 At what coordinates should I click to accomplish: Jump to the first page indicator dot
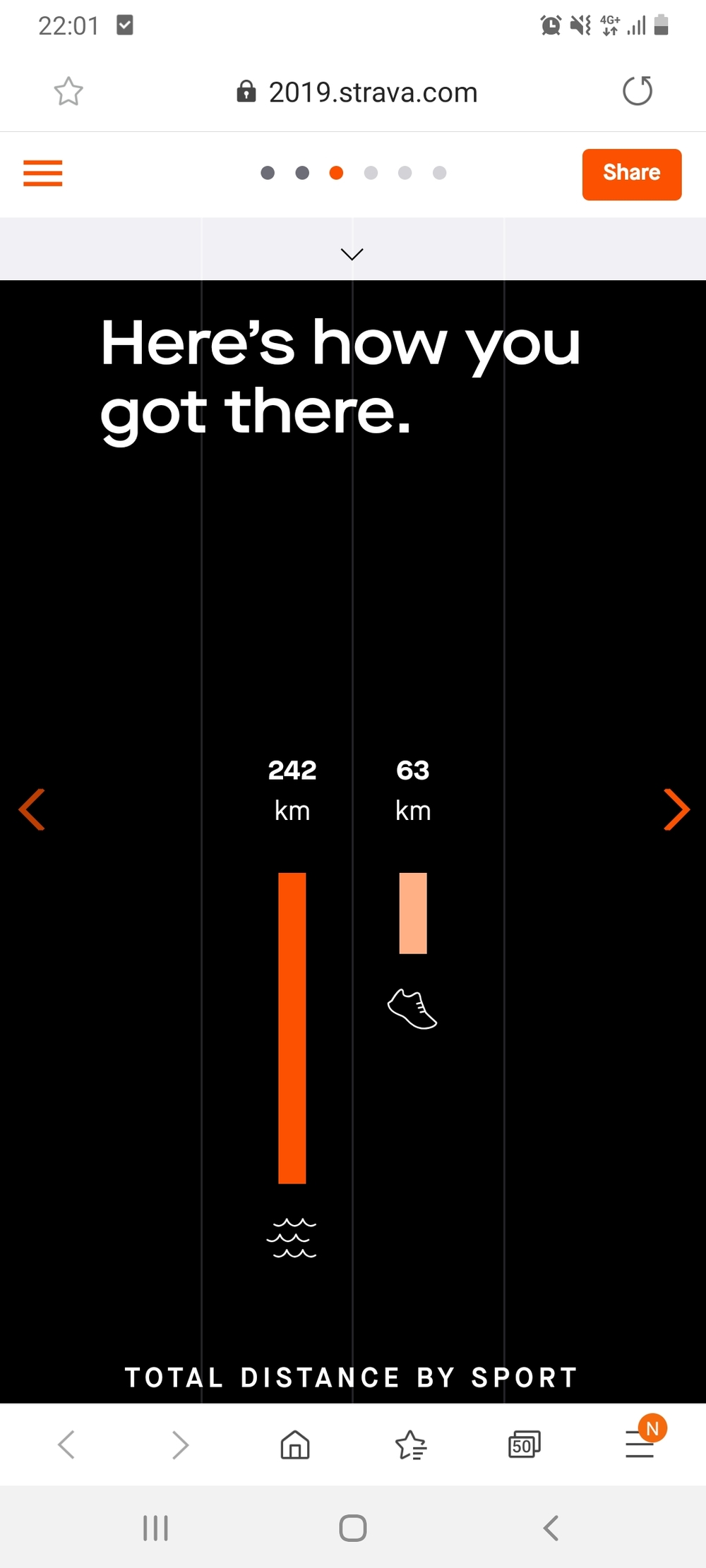(268, 173)
